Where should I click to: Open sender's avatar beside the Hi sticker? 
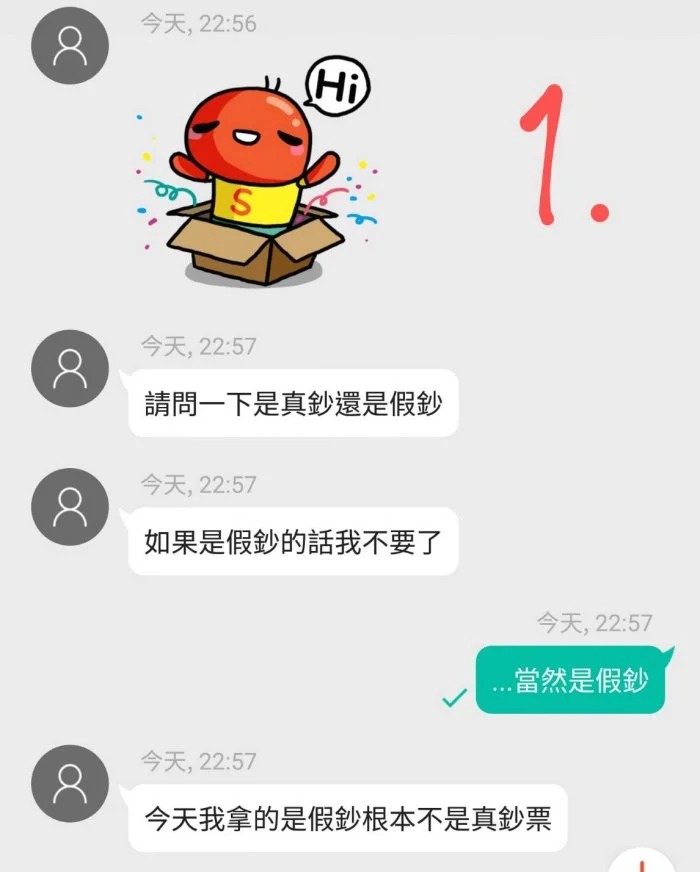pyautogui.click(x=70, y=46)
